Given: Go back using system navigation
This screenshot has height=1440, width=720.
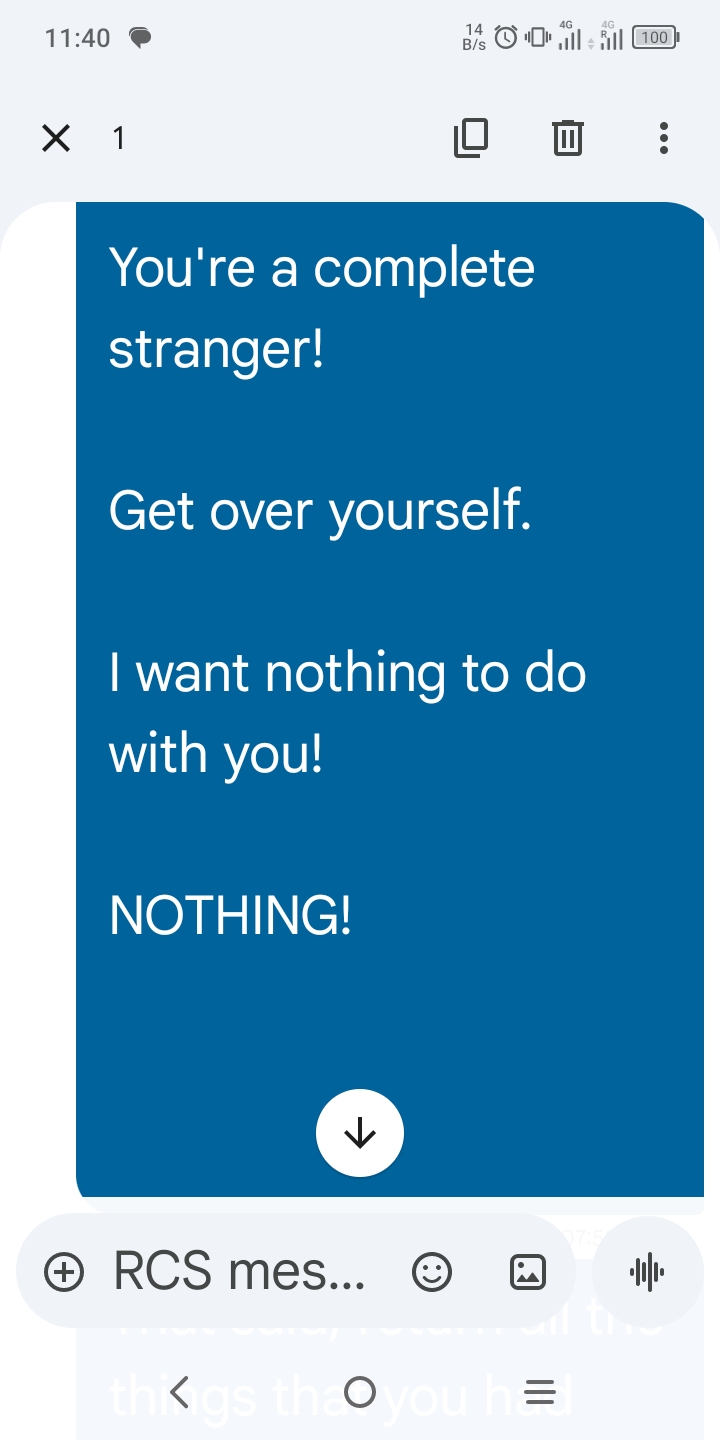Looking at the screenshot, I should (180, 1391).
